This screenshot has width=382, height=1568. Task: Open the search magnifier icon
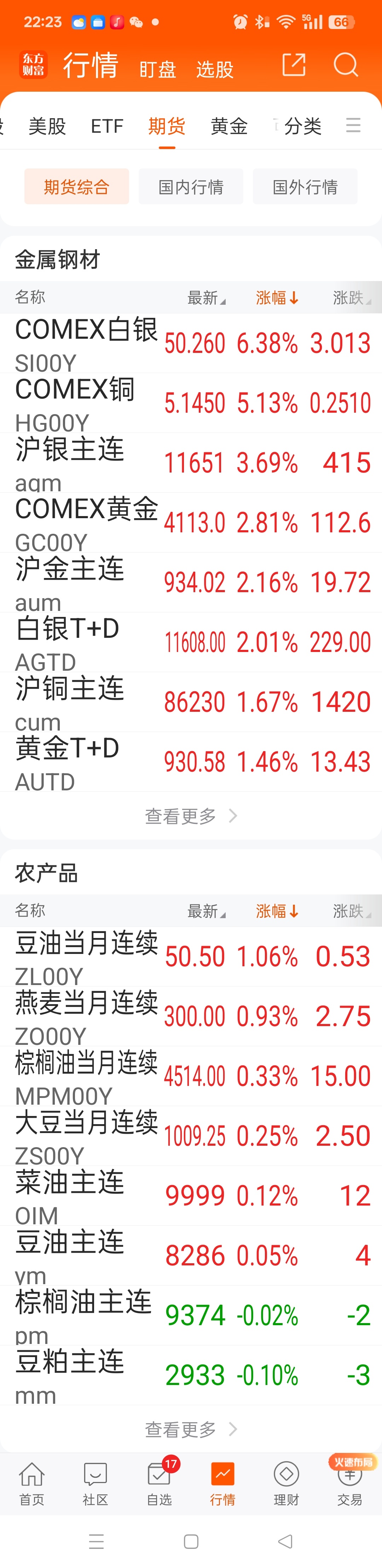coord(346,65)
